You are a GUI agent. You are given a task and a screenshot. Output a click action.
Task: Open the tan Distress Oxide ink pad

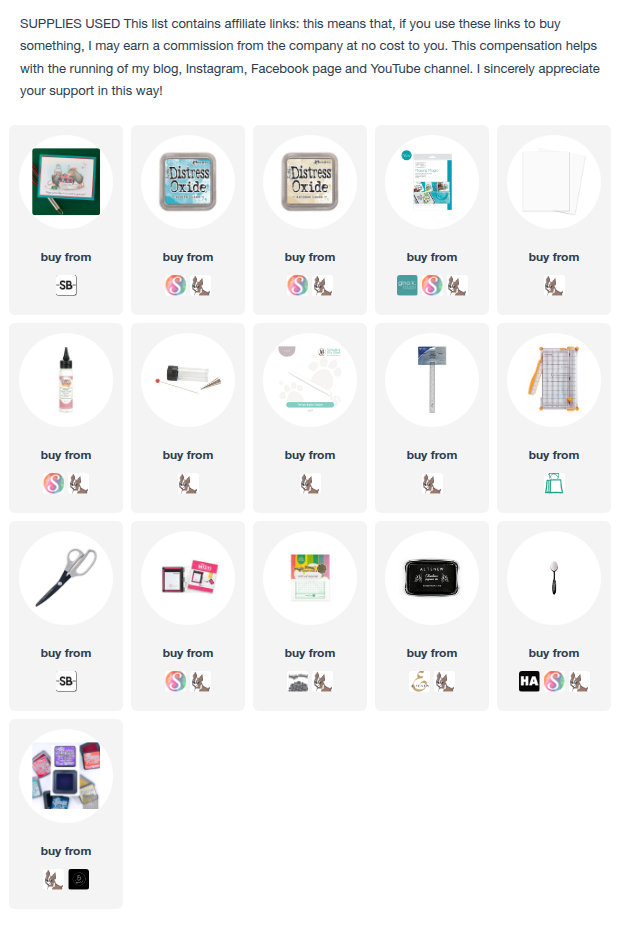[310, 181]
